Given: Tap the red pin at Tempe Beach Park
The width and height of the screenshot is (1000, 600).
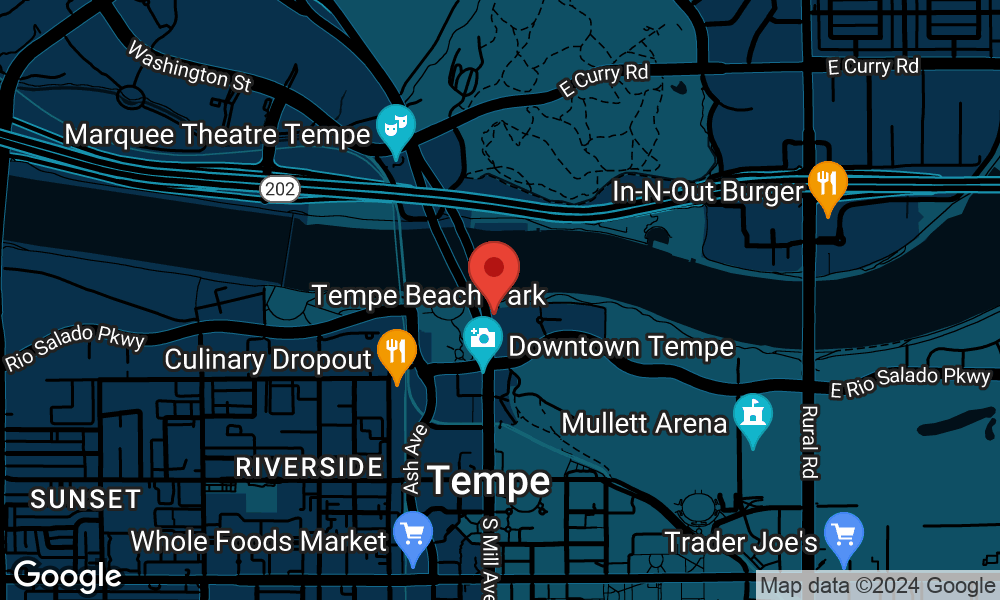Looking at the screenshot, I should coord(494,270).
